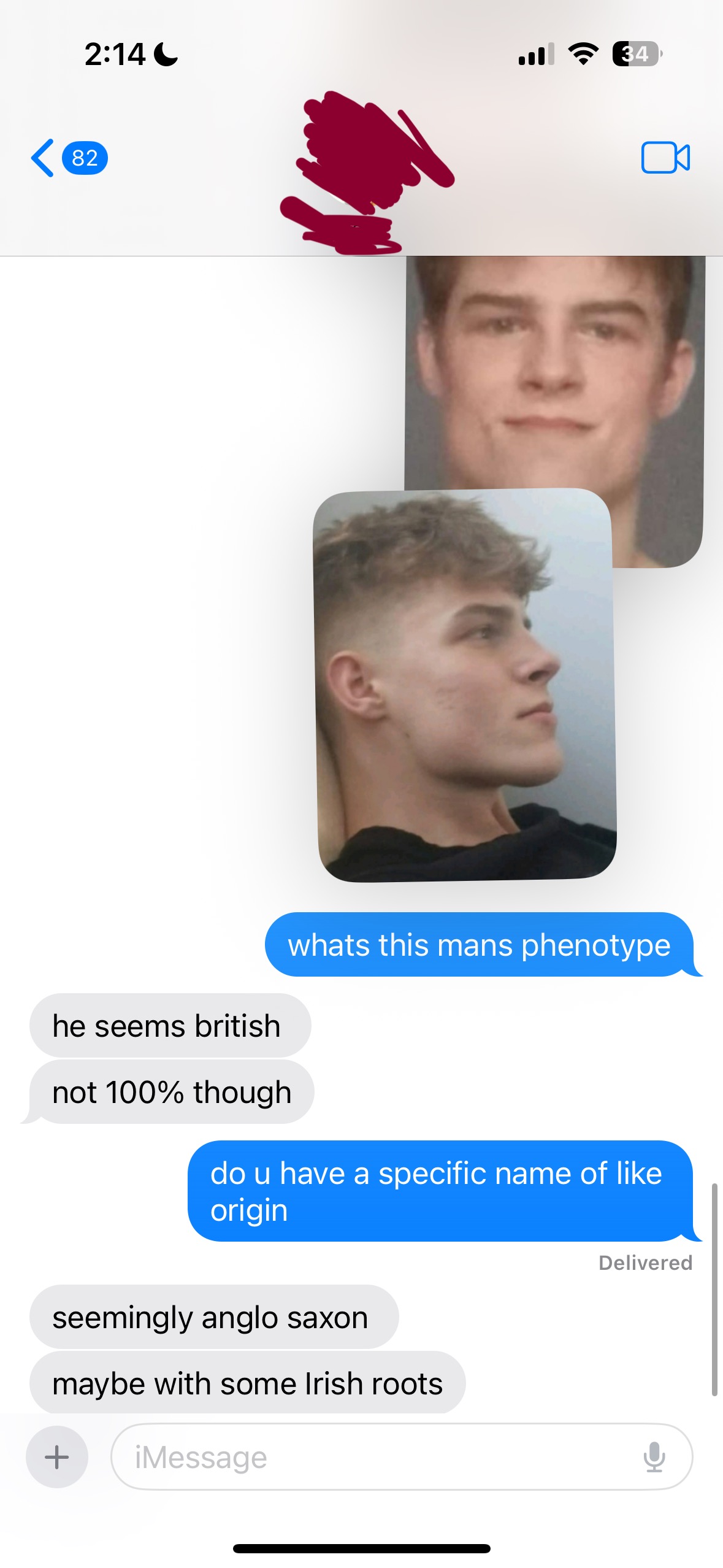723x1568 pixels.
Task: Focus the iMessage text field
Action: click(x=368, y=1456)
